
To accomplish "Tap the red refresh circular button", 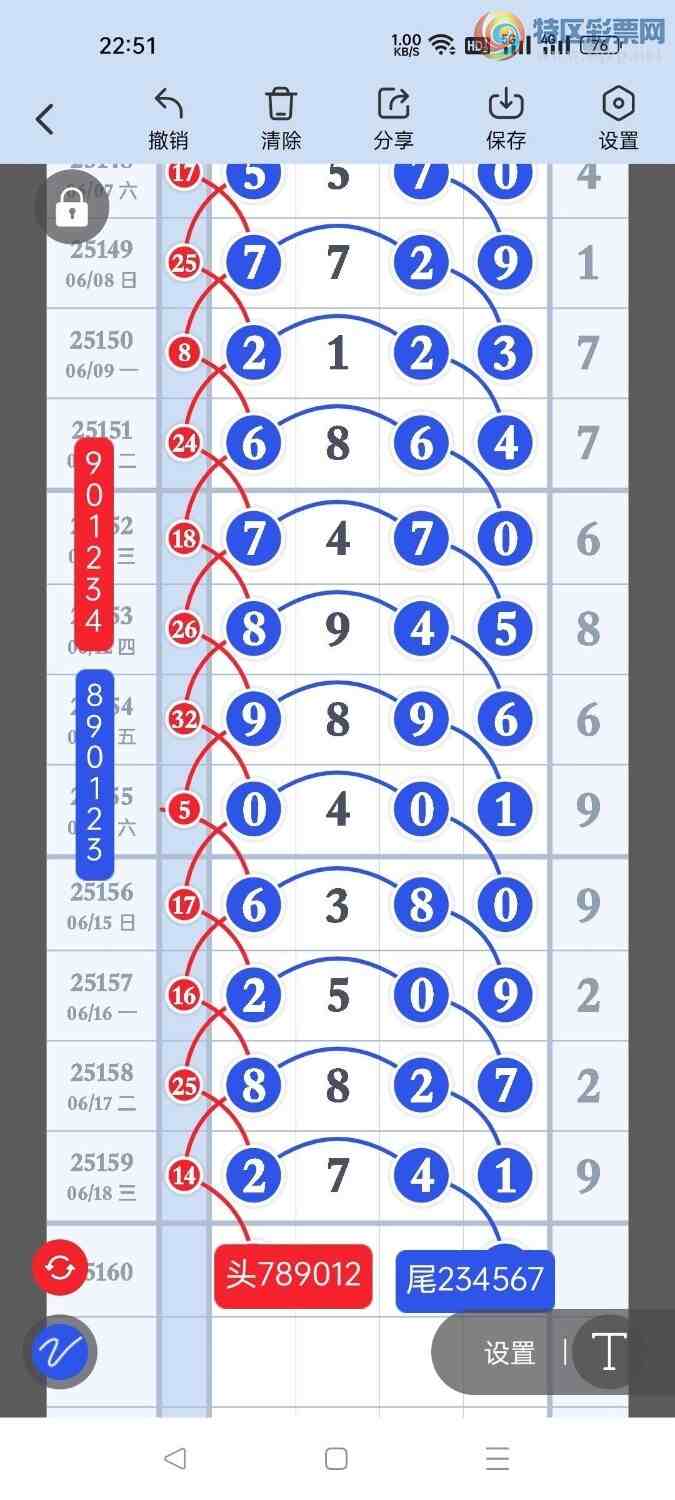I will 60,1269.
